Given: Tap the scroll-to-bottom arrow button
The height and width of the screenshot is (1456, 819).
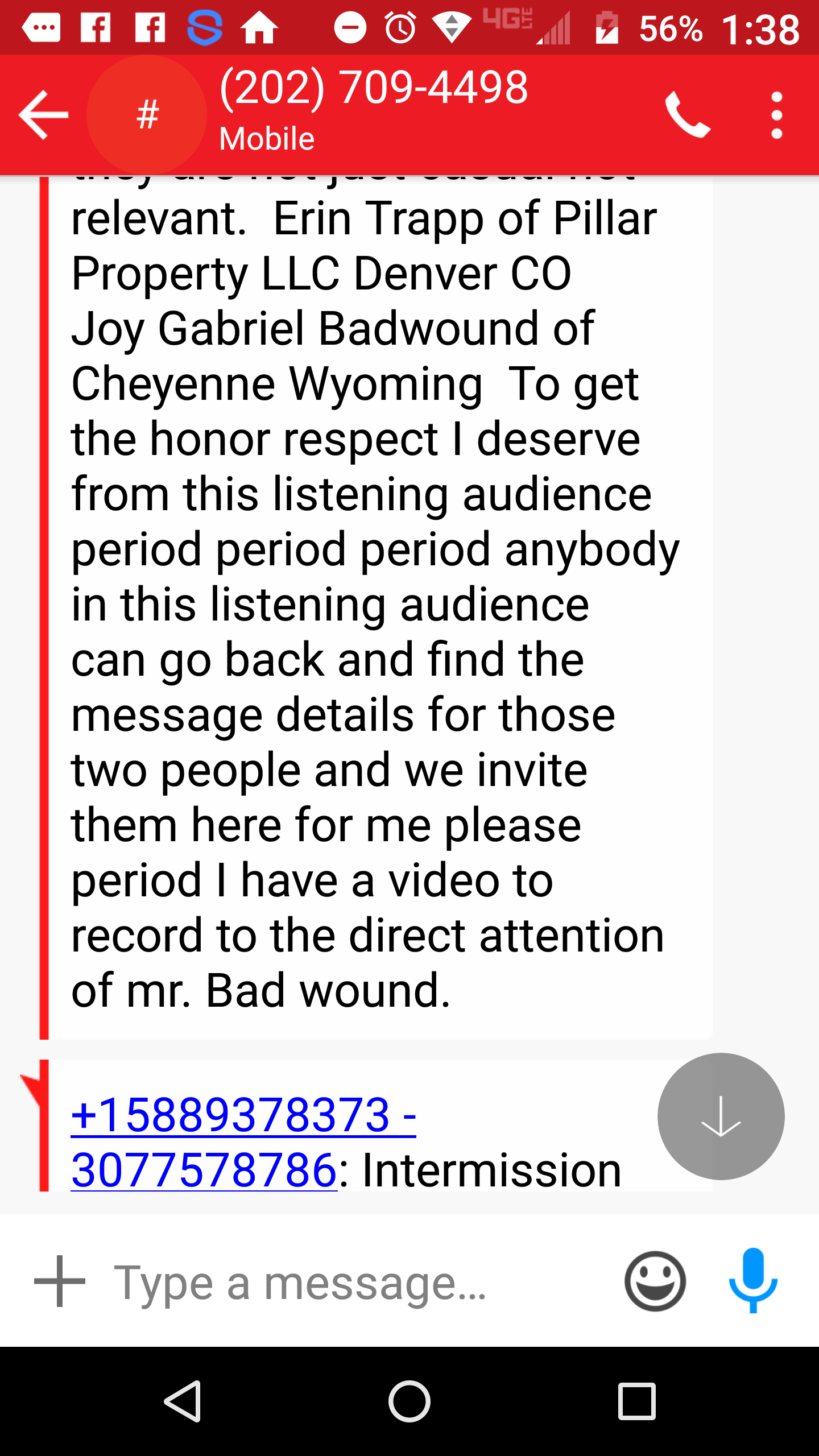Looking at the screenshot, I should pyautogui.click(x=721, y=1116).
